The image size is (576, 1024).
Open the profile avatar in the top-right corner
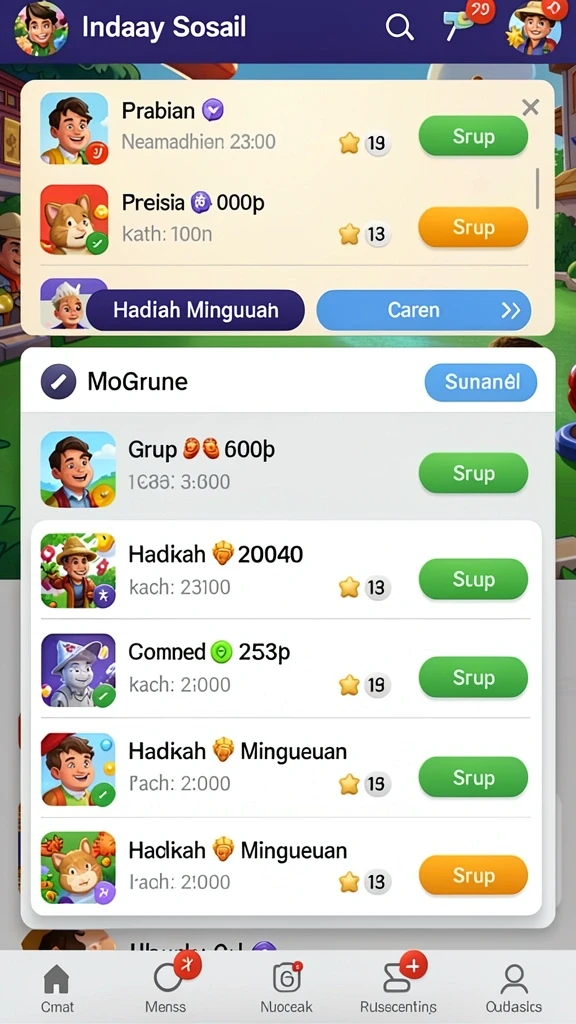pos(534,29)
